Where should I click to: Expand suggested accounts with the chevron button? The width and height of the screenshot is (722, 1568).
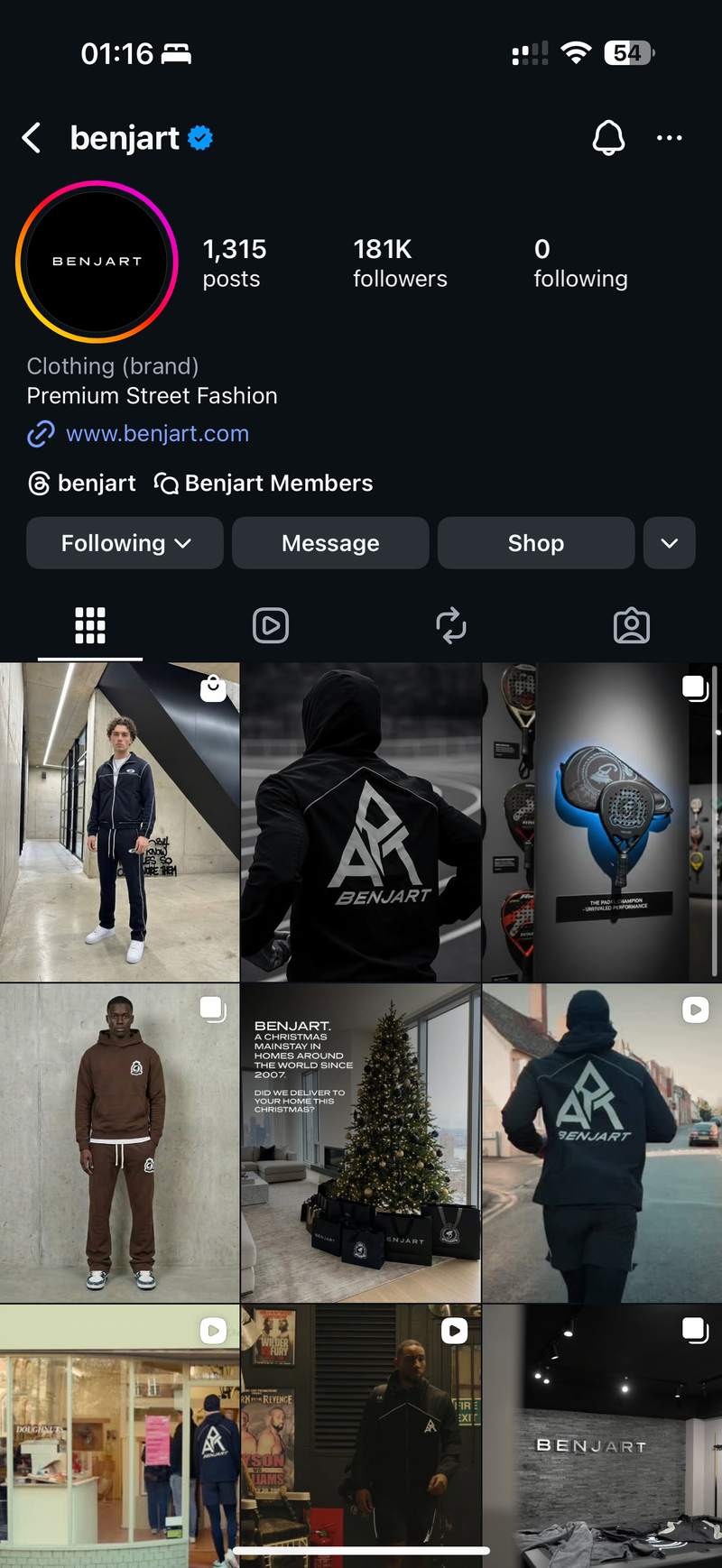(669, 543)
